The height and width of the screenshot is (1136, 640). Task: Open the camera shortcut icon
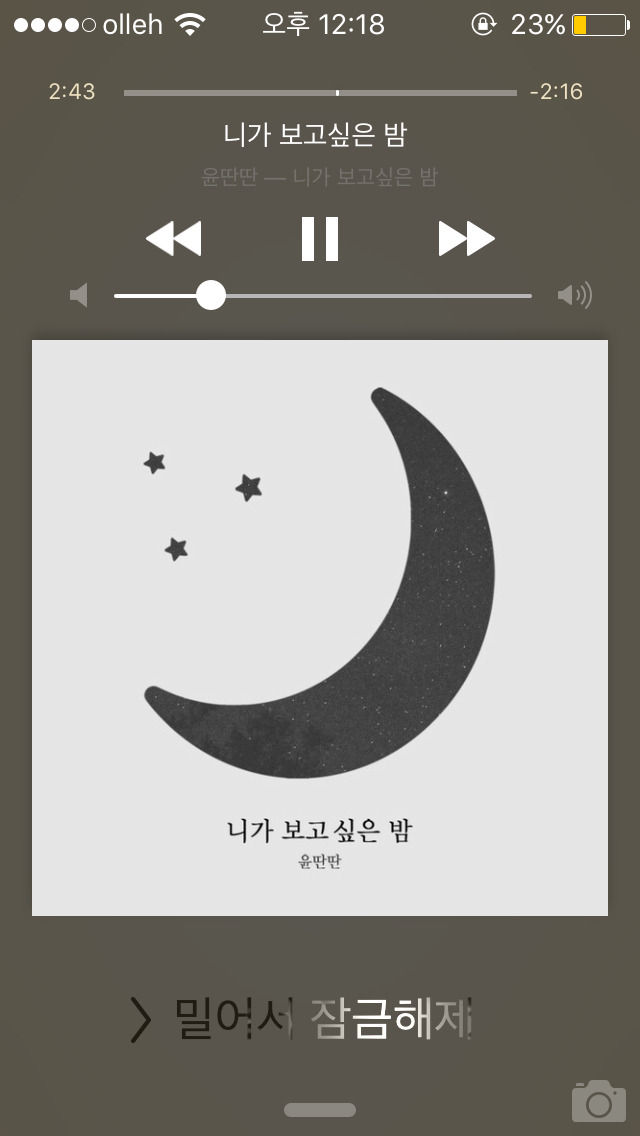tap(599, 1101)
